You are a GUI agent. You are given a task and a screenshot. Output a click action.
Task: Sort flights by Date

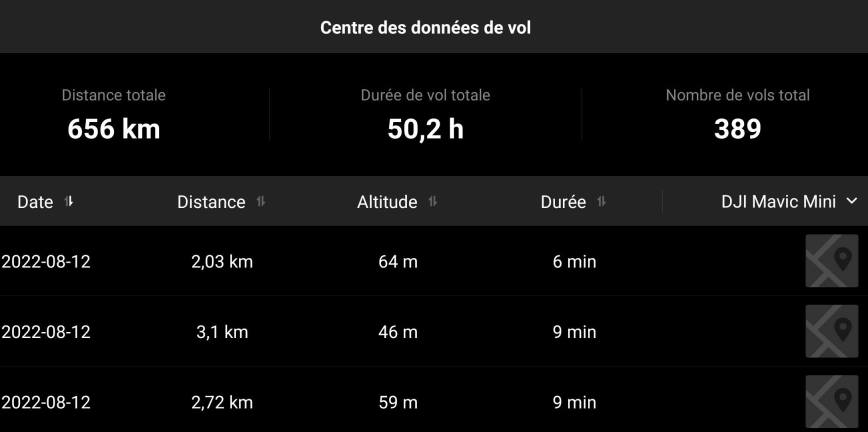coord(45,202)
